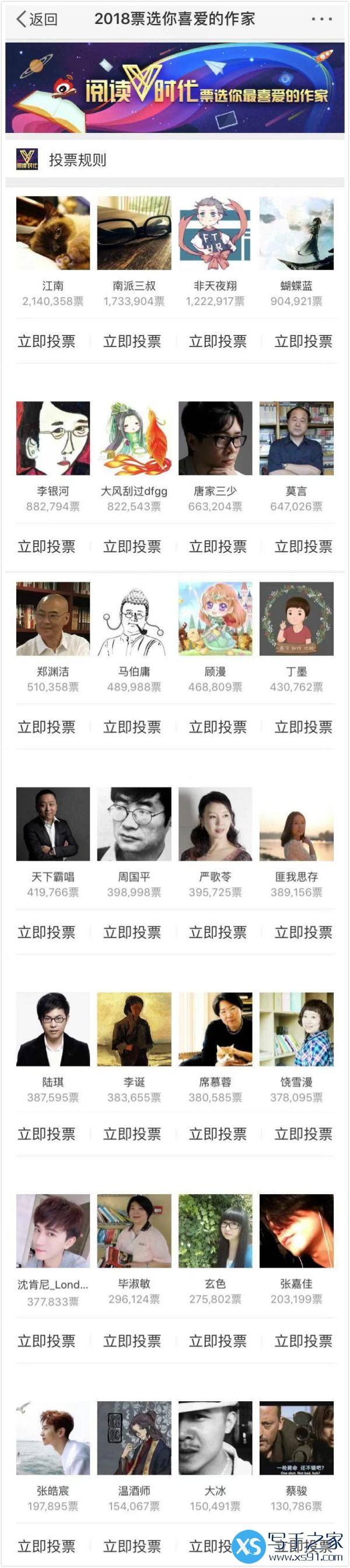Vote for 马伯庸 now
The width and height of the screenshot is (350, 1568).
[x=132, y=727]
